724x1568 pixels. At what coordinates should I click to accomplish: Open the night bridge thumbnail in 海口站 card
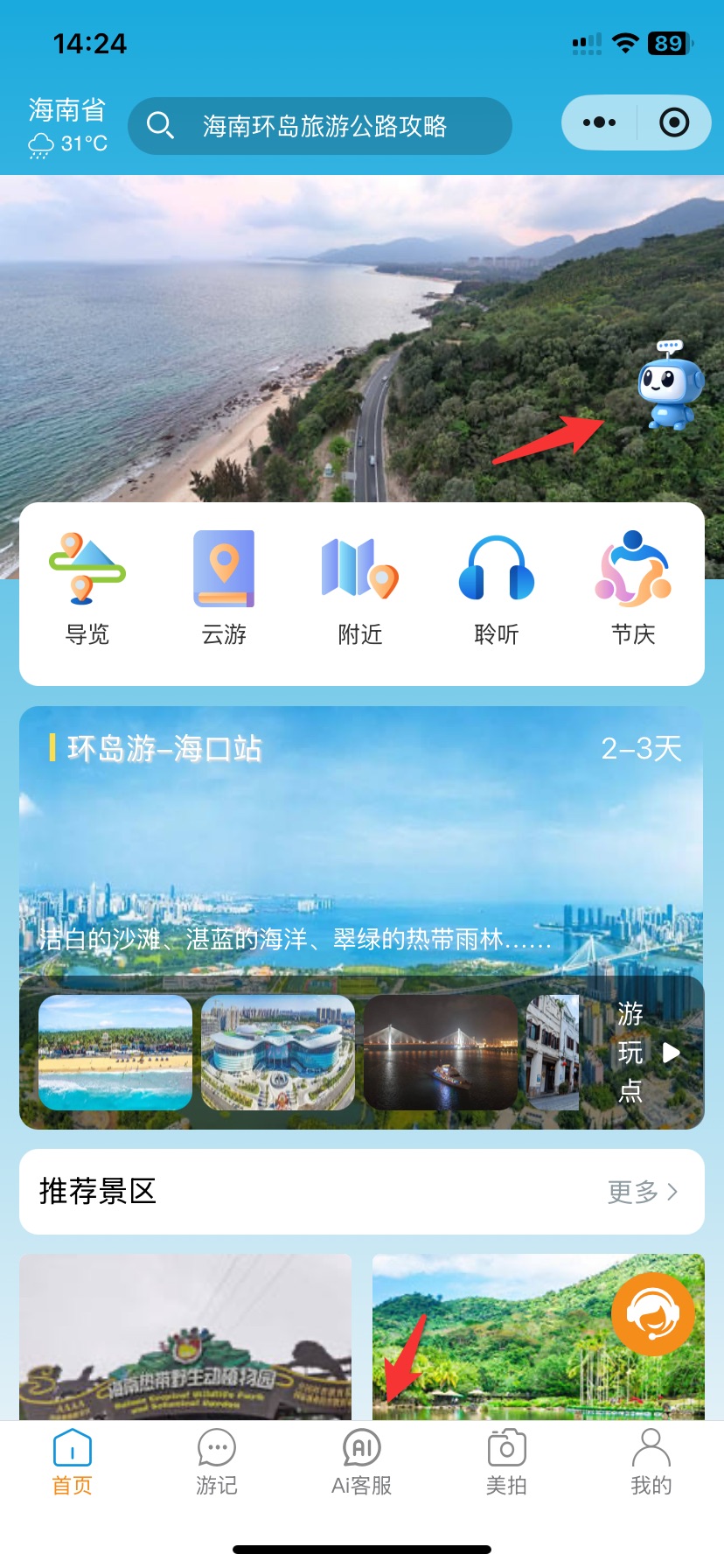[441, 1053]
